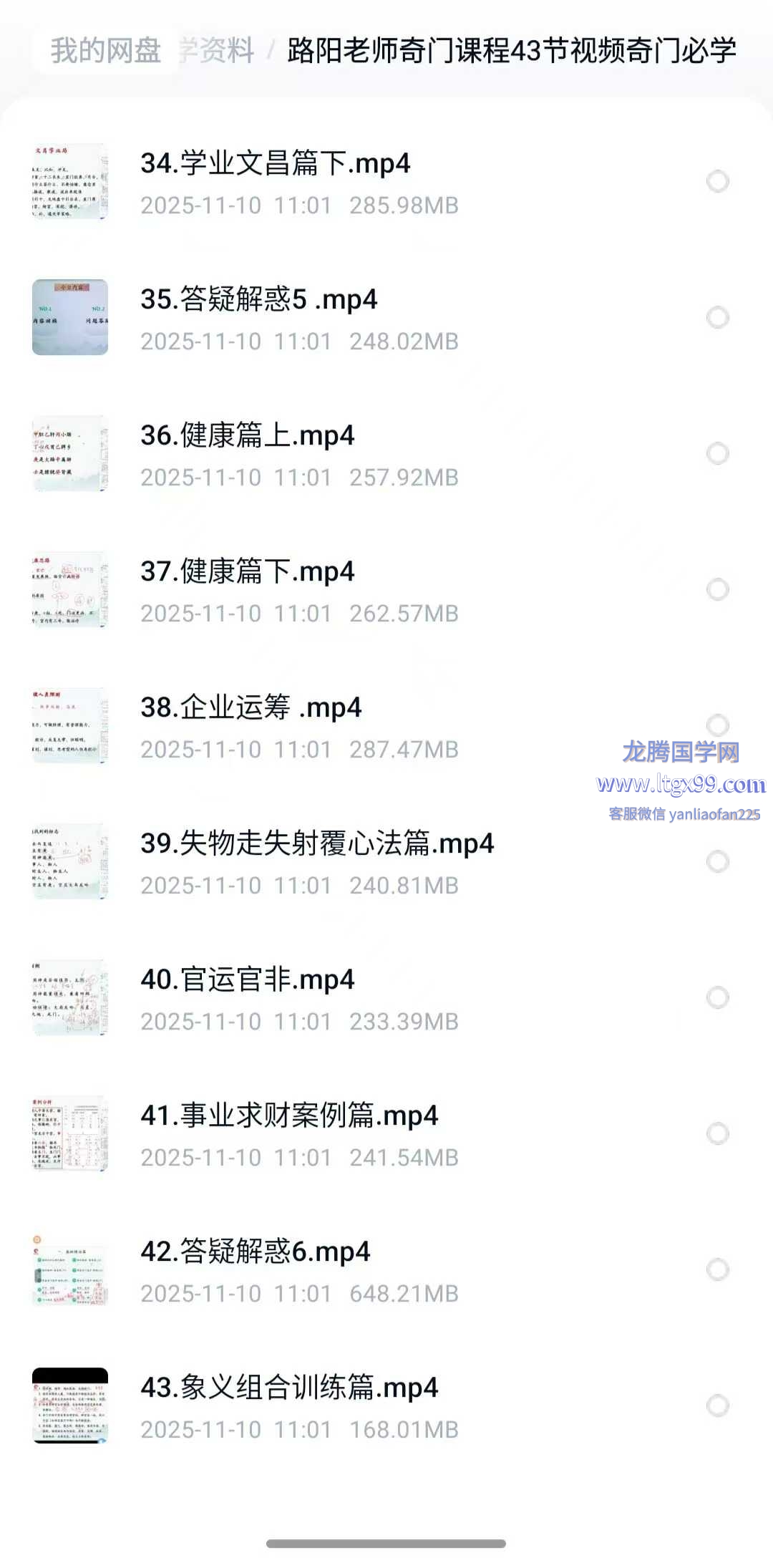The image size is (773, 1568).
Task: Check the circle beside 39.失物走失射覆心法篇
Action: (718, 861)
